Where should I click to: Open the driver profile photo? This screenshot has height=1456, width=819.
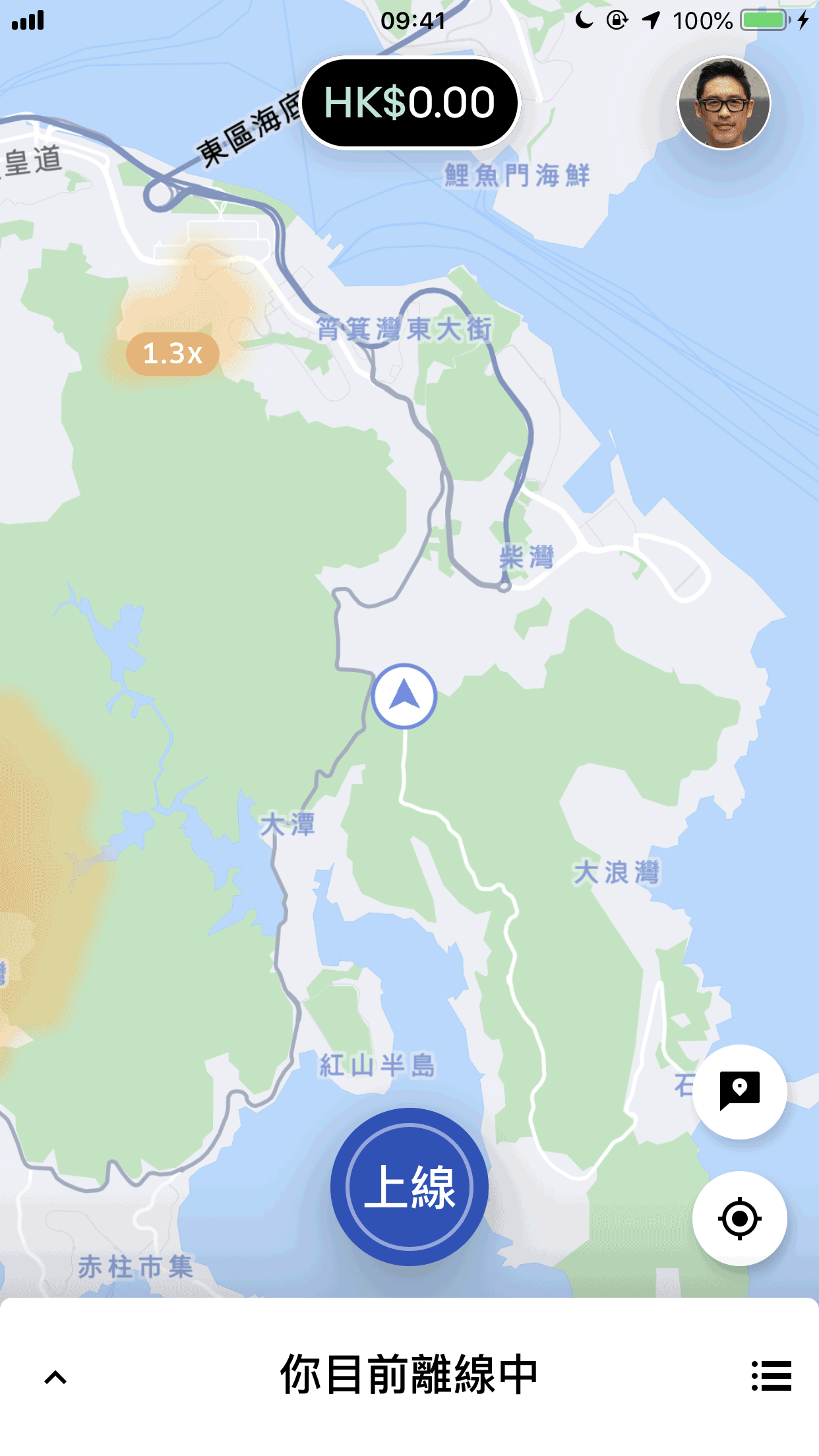click(724, 103)
